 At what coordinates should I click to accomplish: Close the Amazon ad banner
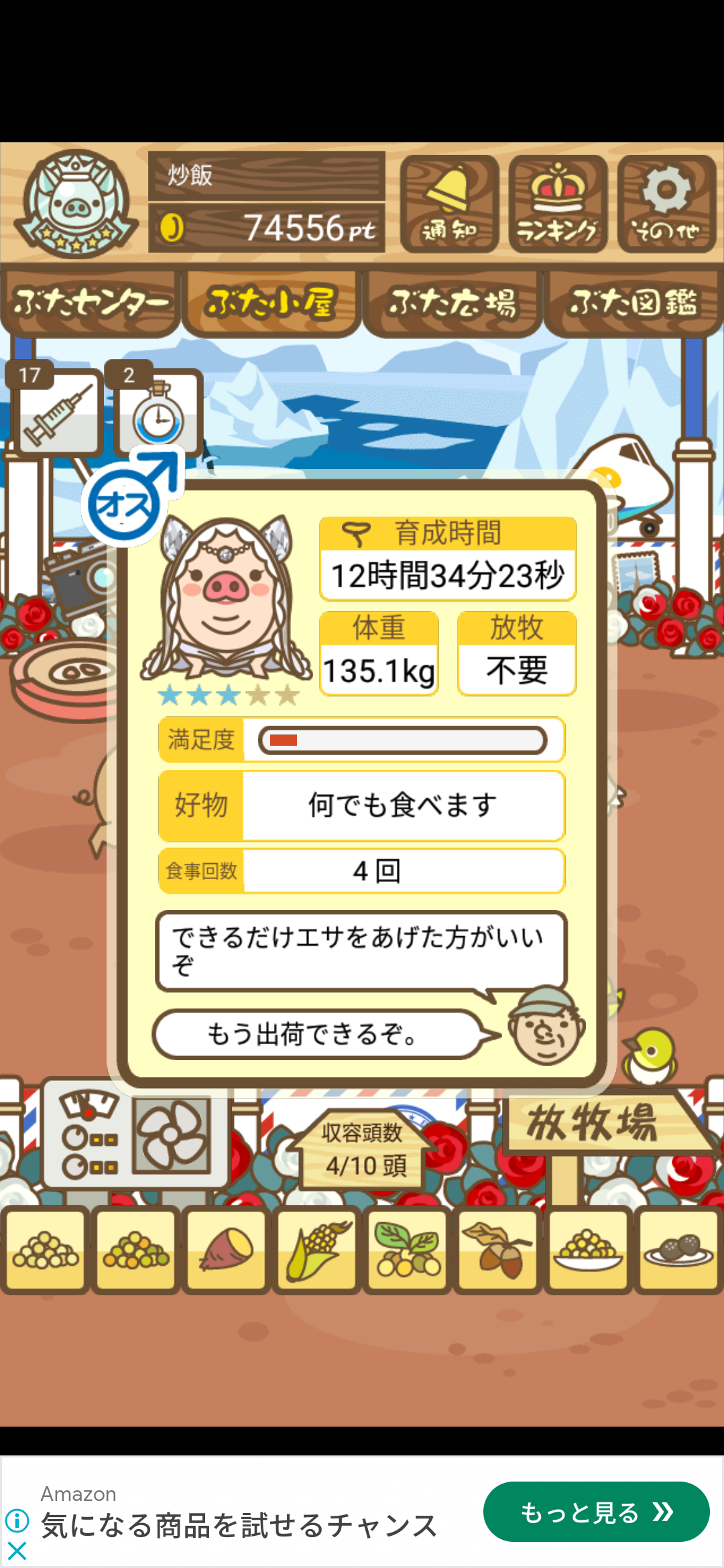tap(17, 1551)
